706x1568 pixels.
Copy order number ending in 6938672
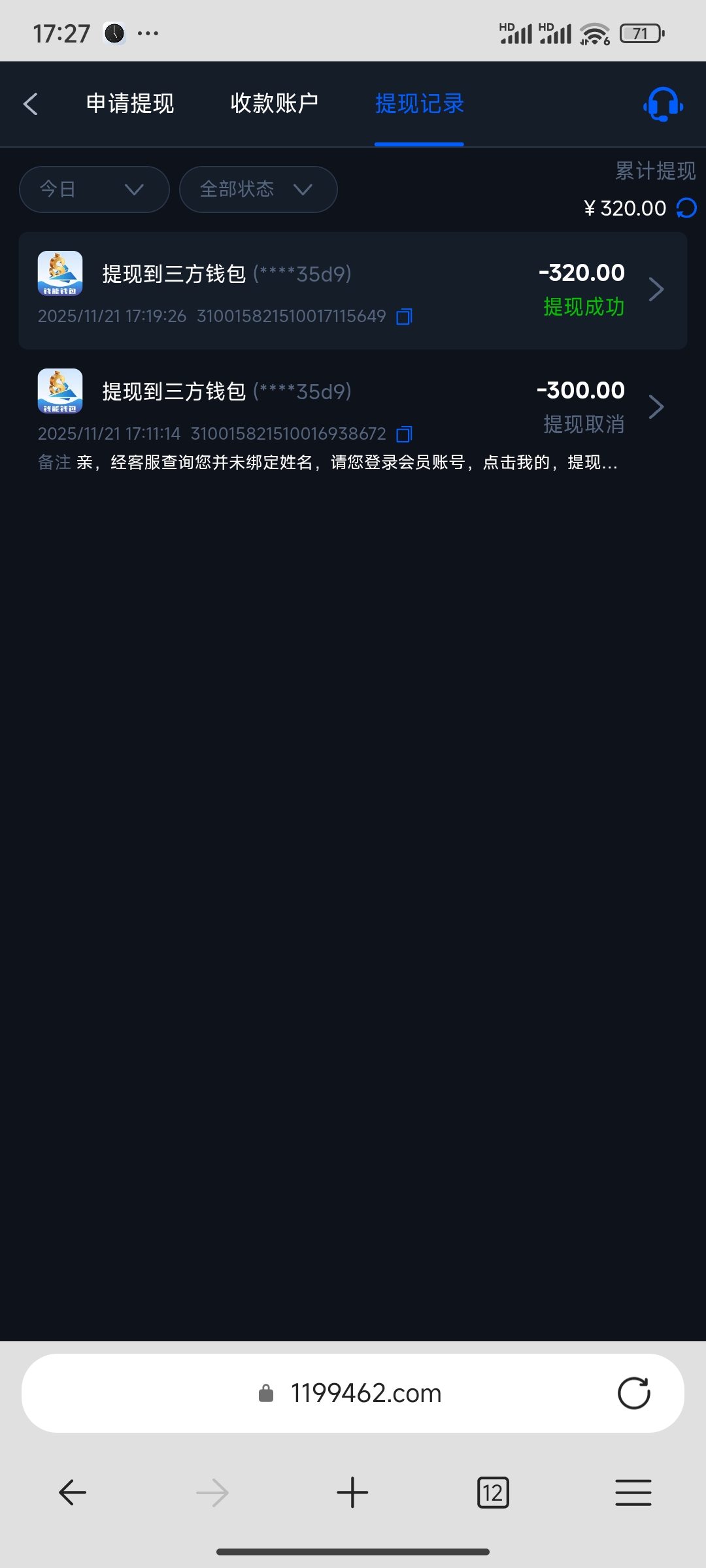point(405,434)
